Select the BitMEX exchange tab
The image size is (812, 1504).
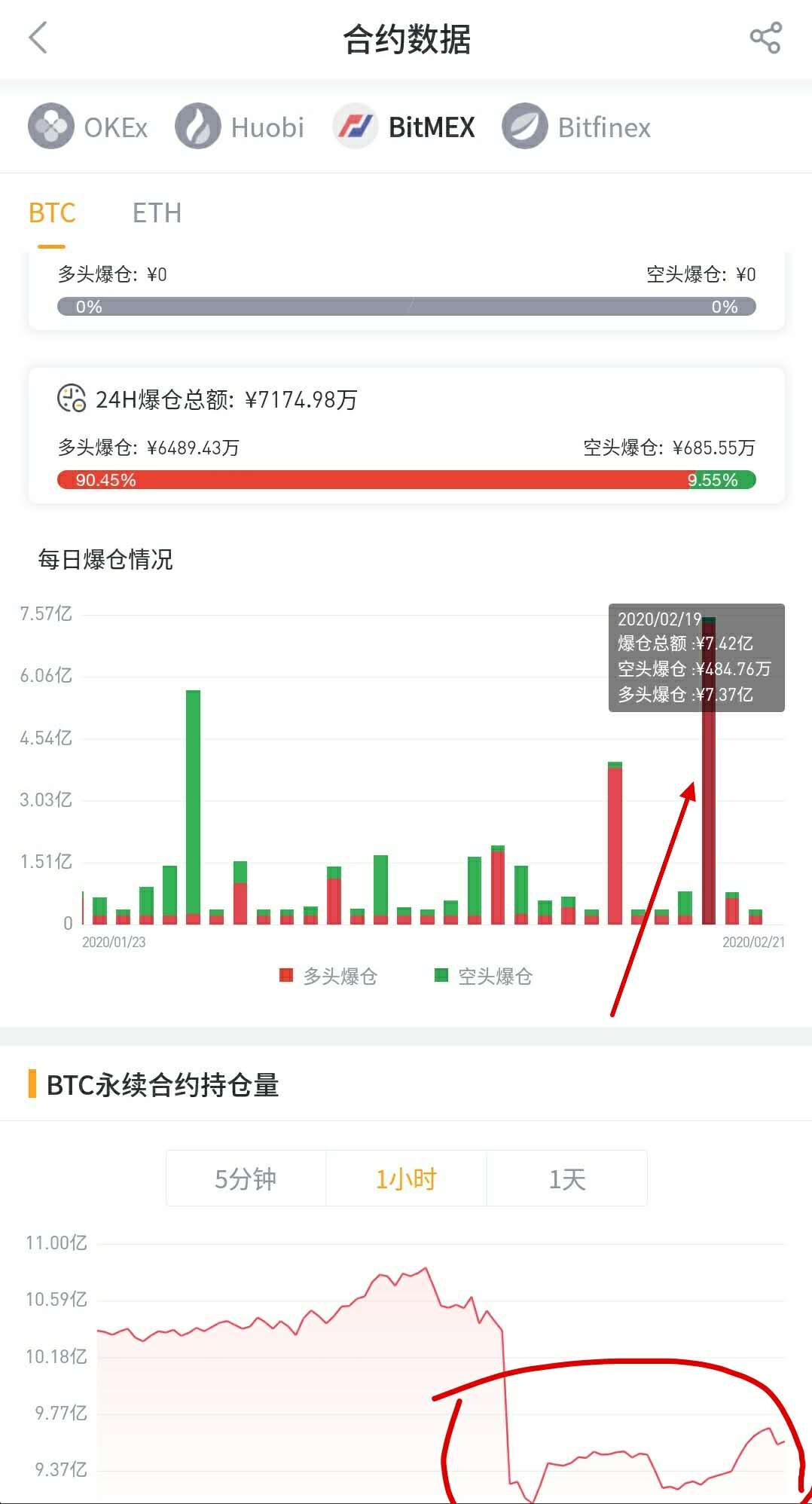click(405, 127)
